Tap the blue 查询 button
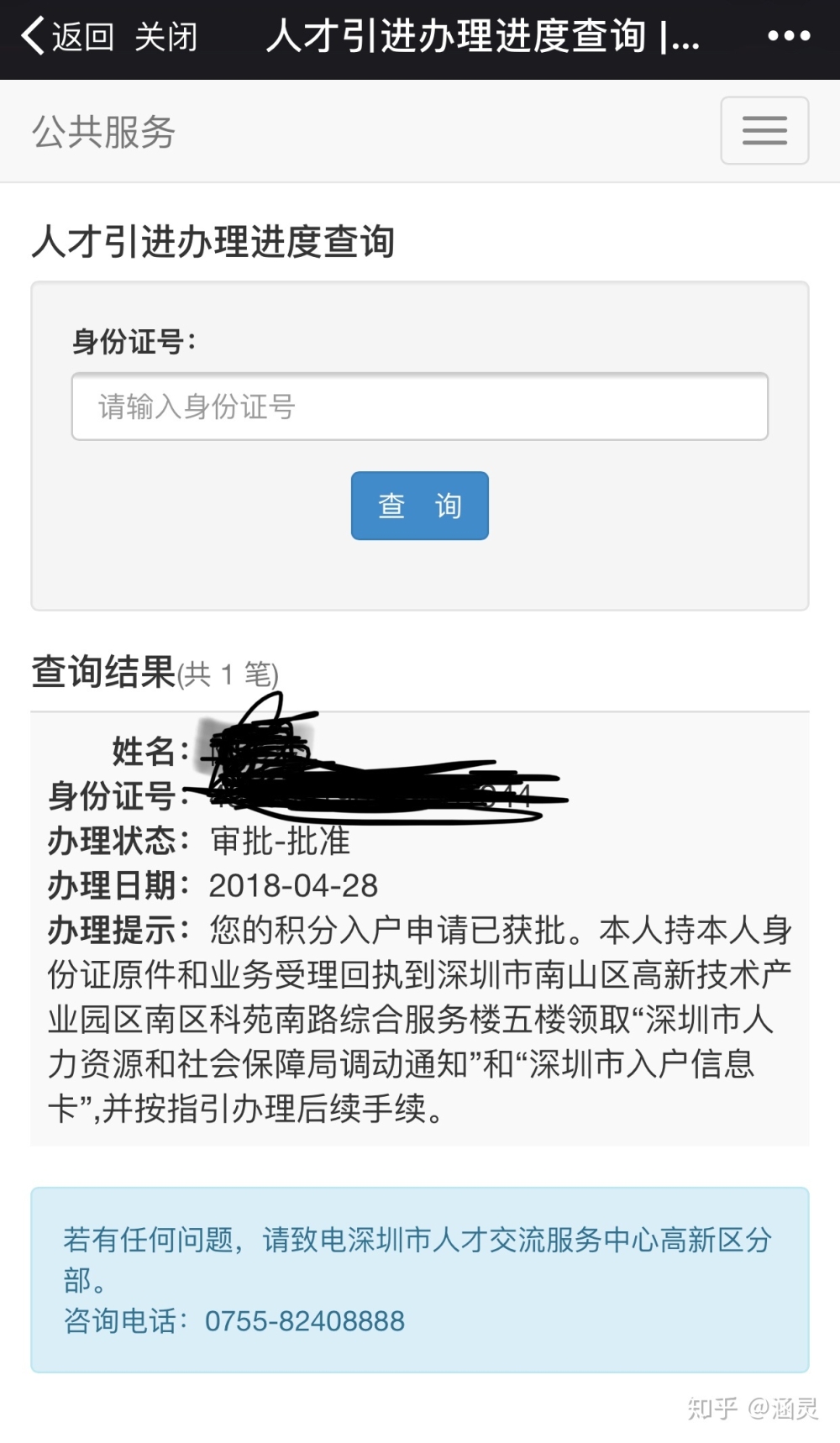This screenshot has height=1443, width=840. (420, 506)
